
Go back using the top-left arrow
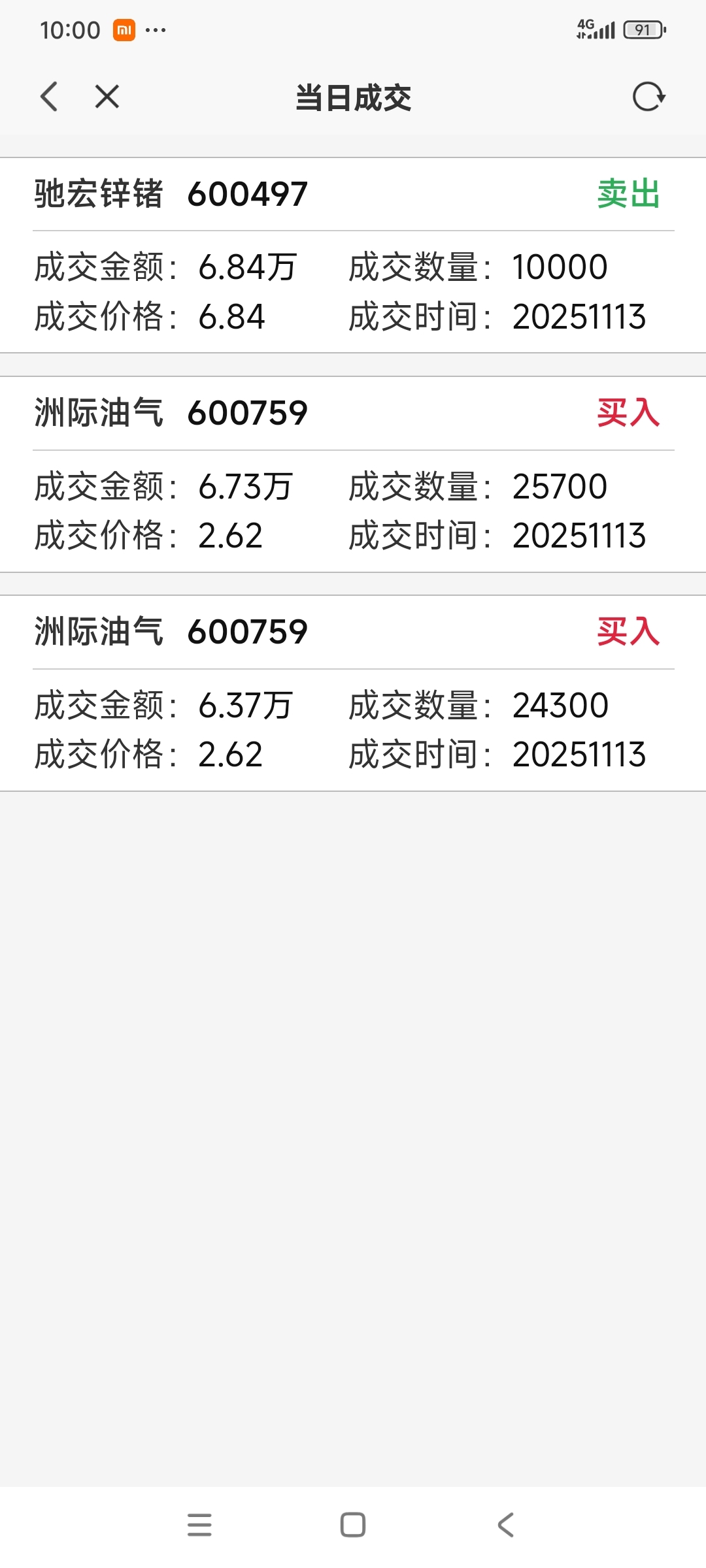point(49,97)
